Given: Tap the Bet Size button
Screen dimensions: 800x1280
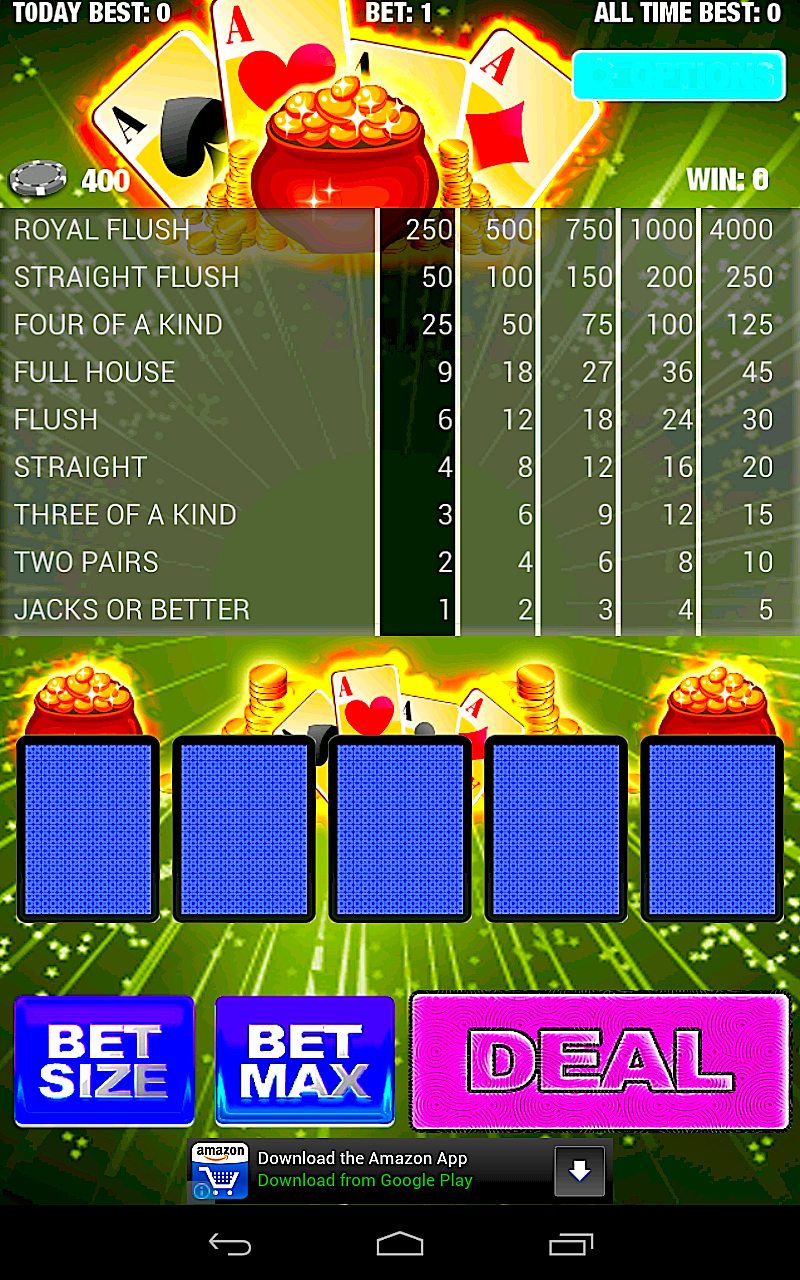Looking at the screenshot, I should 104,1060.
